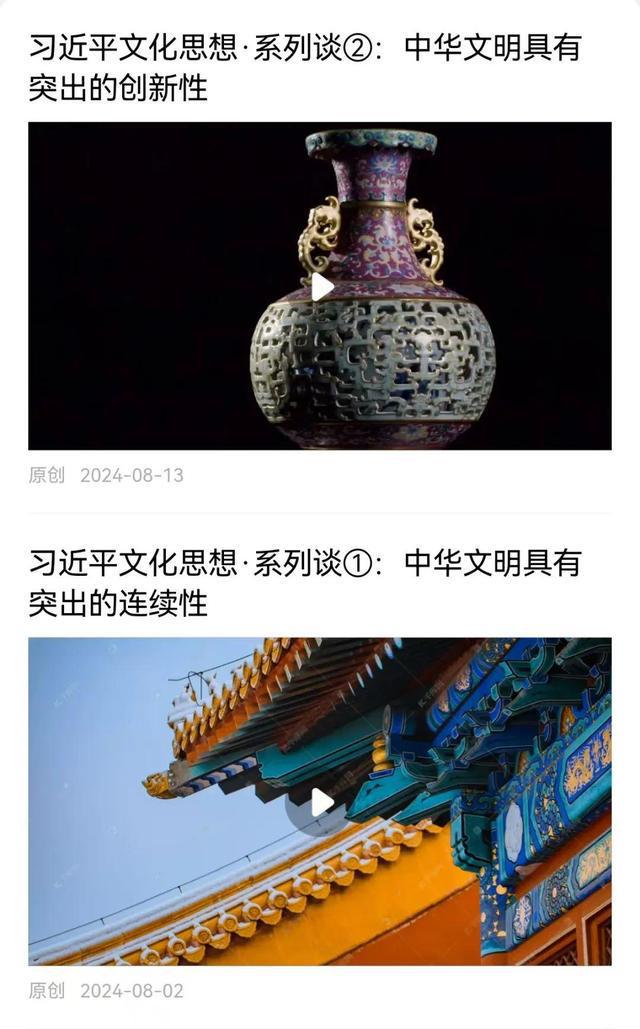Viewport: 640px width, 1029px height.
Task: Open article 系列谈②：中华文明具有突出的创新性
Action: click(x=304, y=67)
